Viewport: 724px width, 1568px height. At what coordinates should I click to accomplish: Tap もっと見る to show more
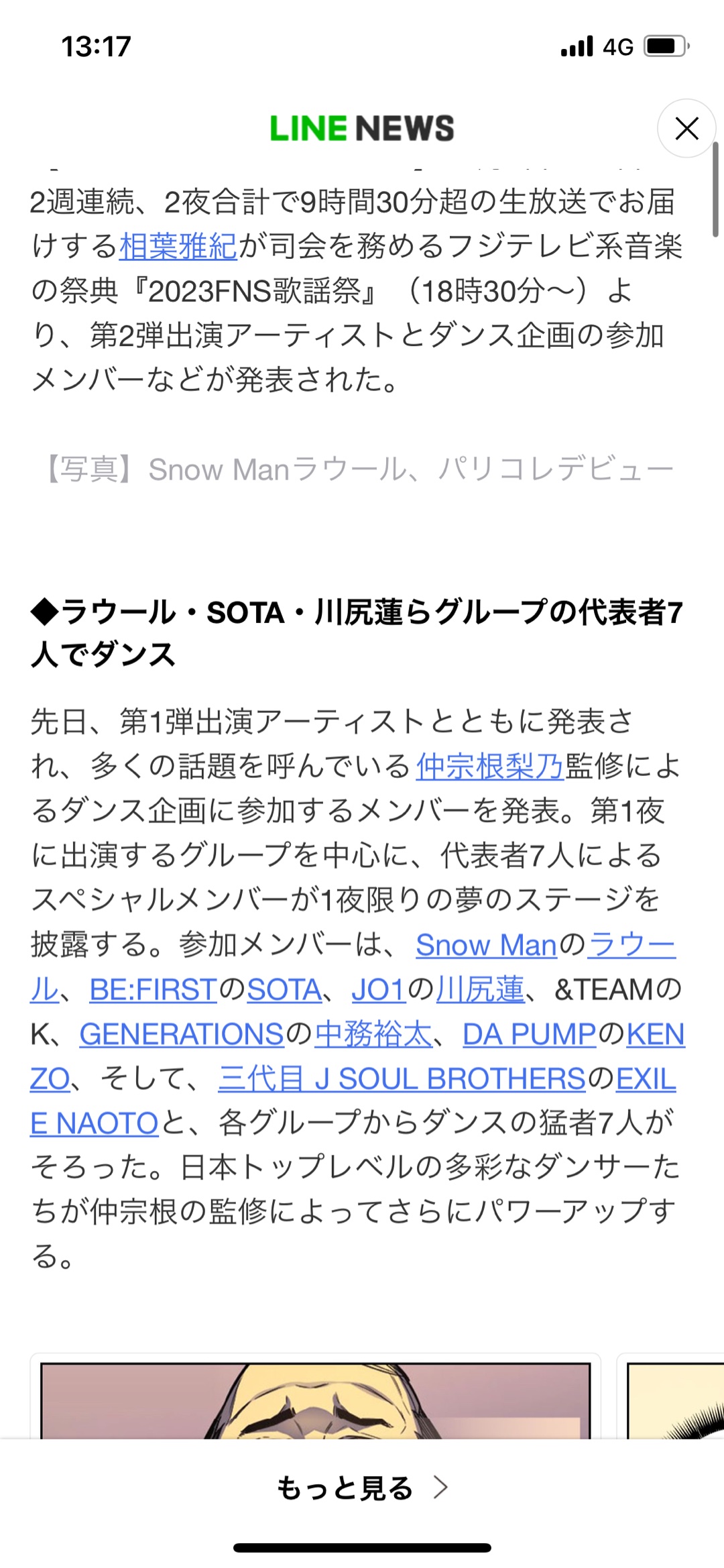362,1488
